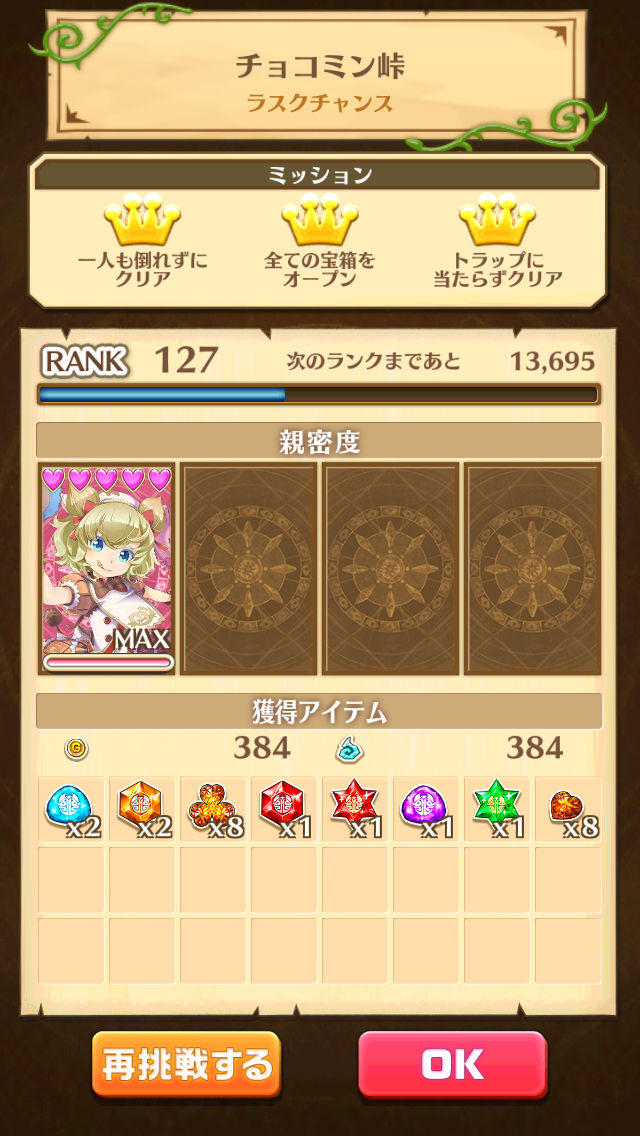This screenshot has height=1136, width=640.
Task: Confirm results with the OK button
Action: coord(452,1064)
